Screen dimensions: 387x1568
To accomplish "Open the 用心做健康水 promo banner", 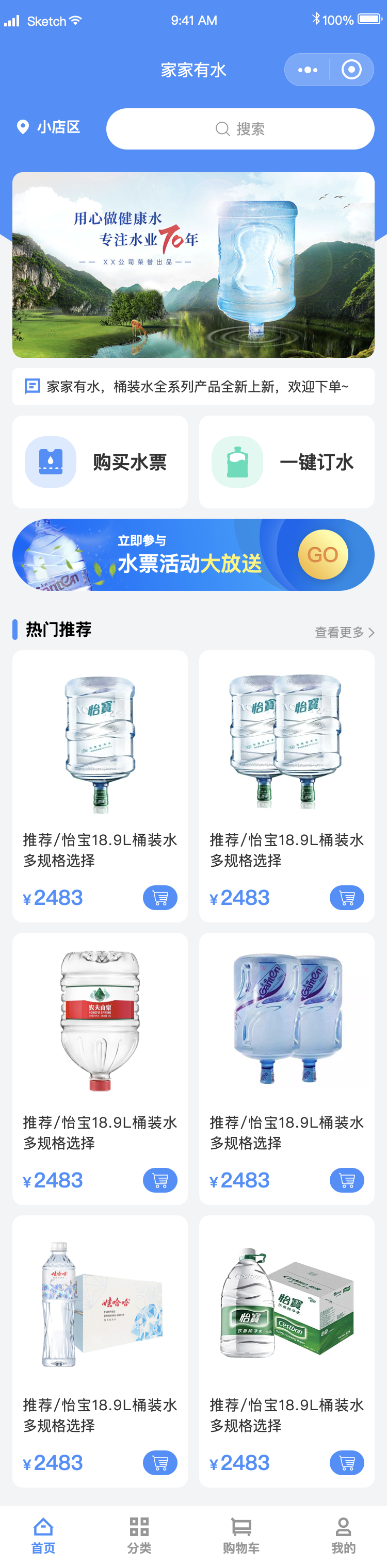I will [x=193, y=265].
